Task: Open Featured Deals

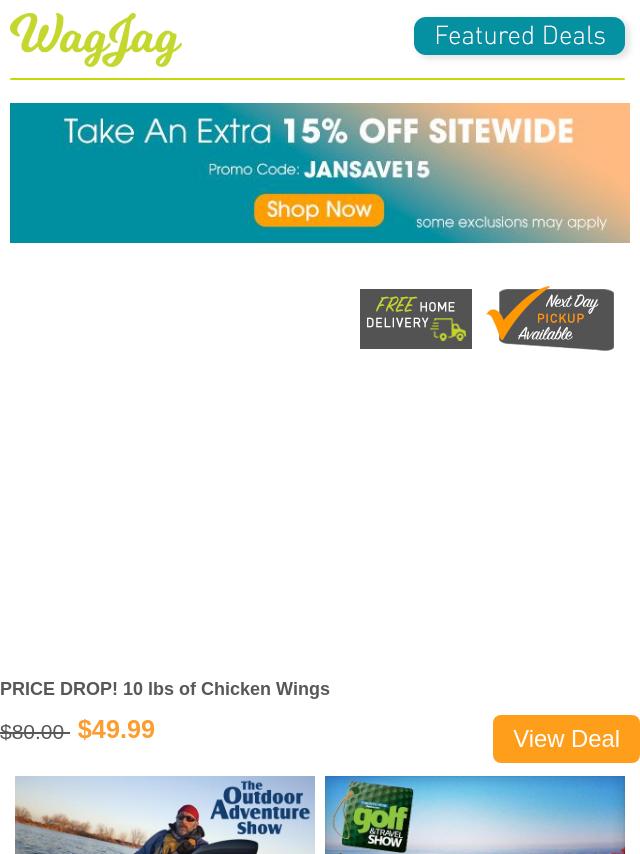Action: 519,37
